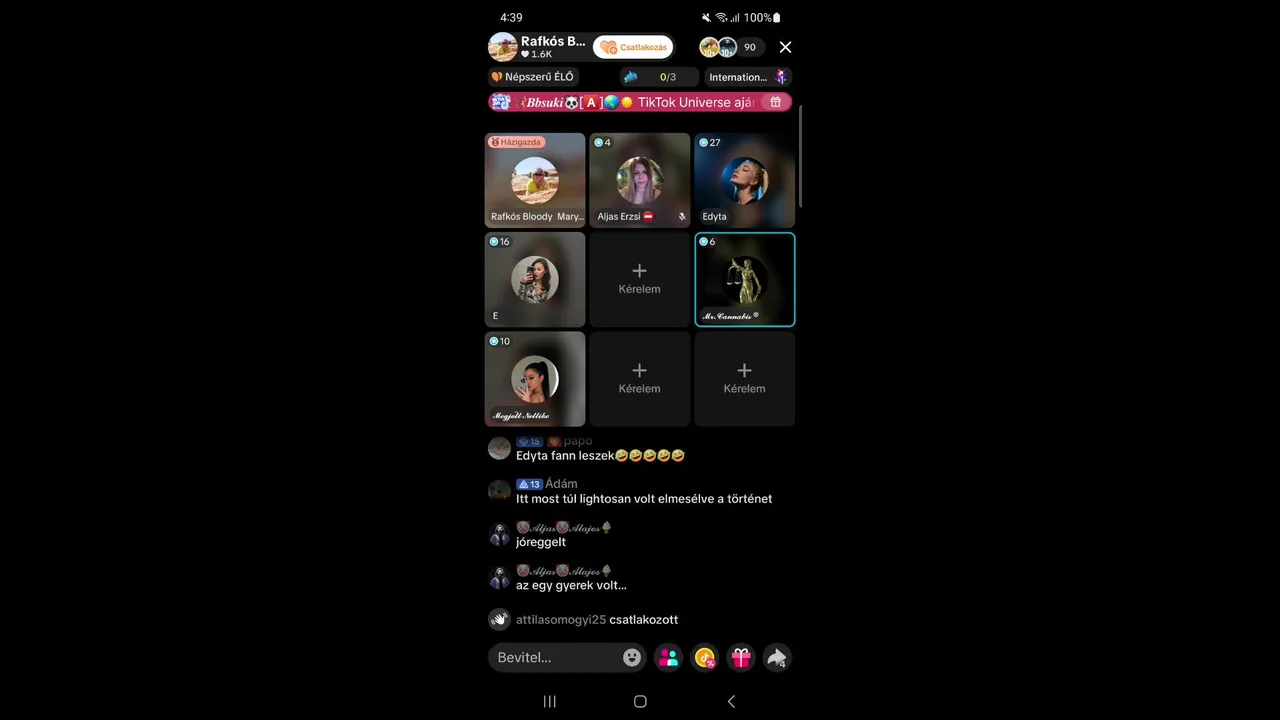
Task: Share this live with the arrow icon
Action: 777,657
